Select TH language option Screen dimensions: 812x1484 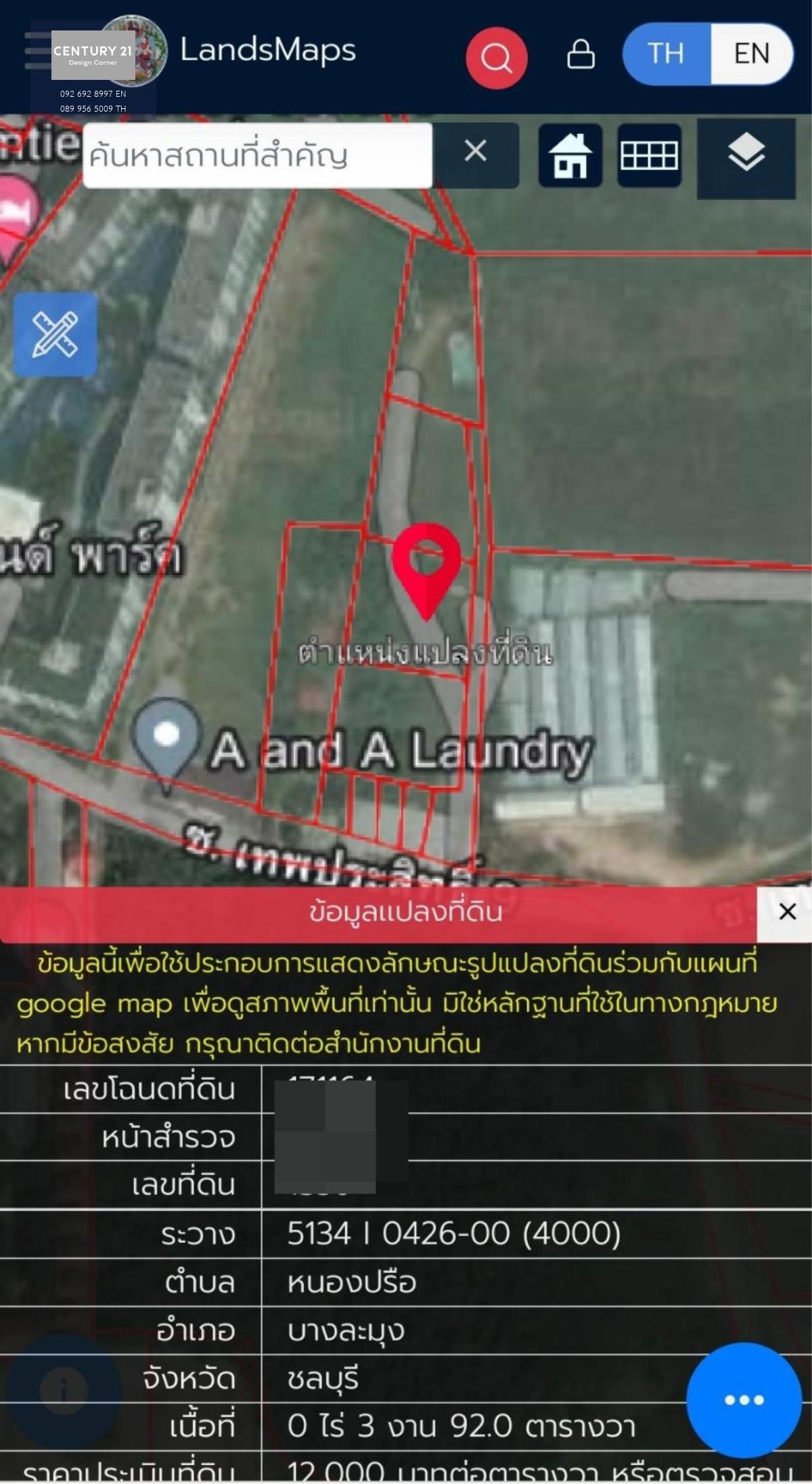click(666, 53)
